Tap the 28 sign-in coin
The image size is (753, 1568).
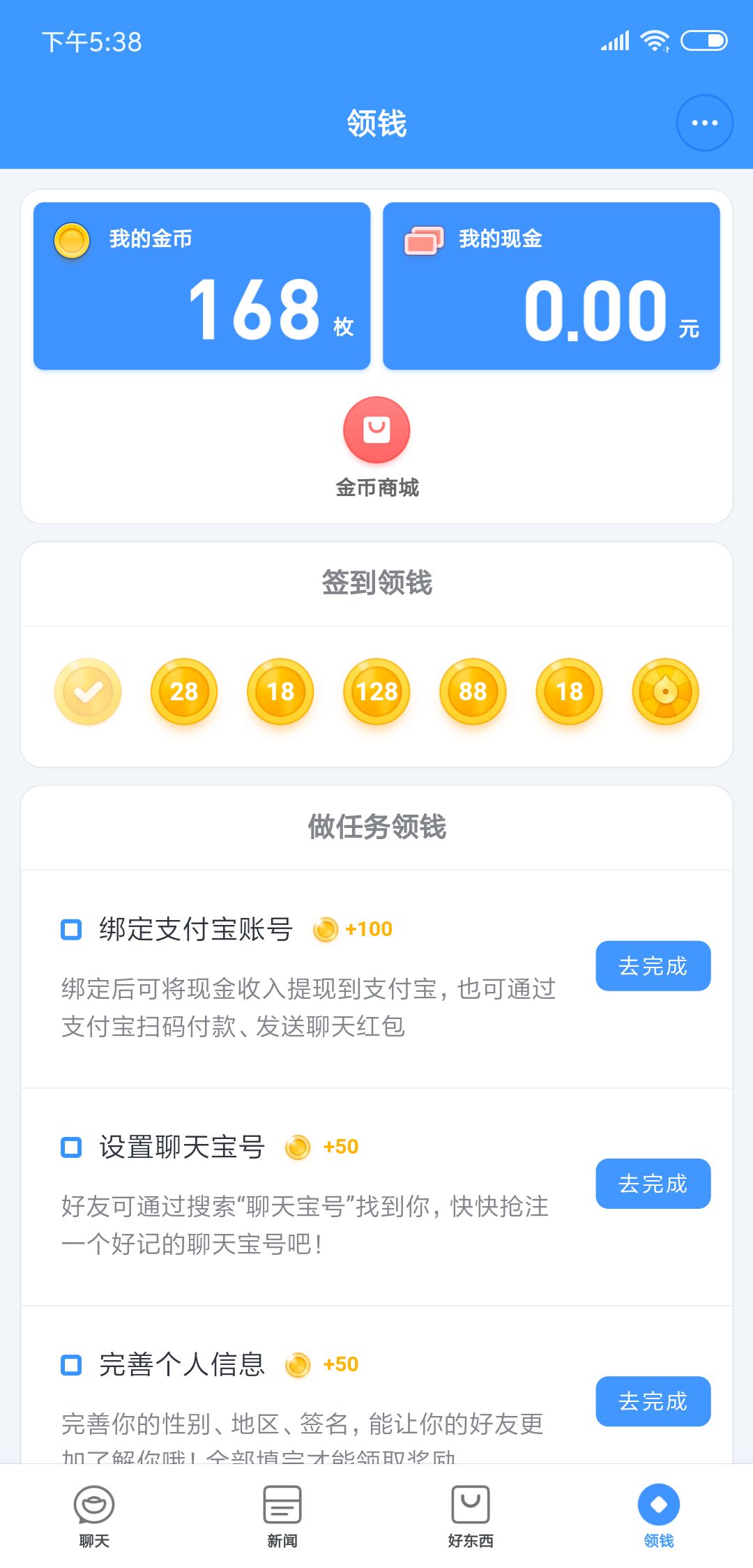coord(184,691)
